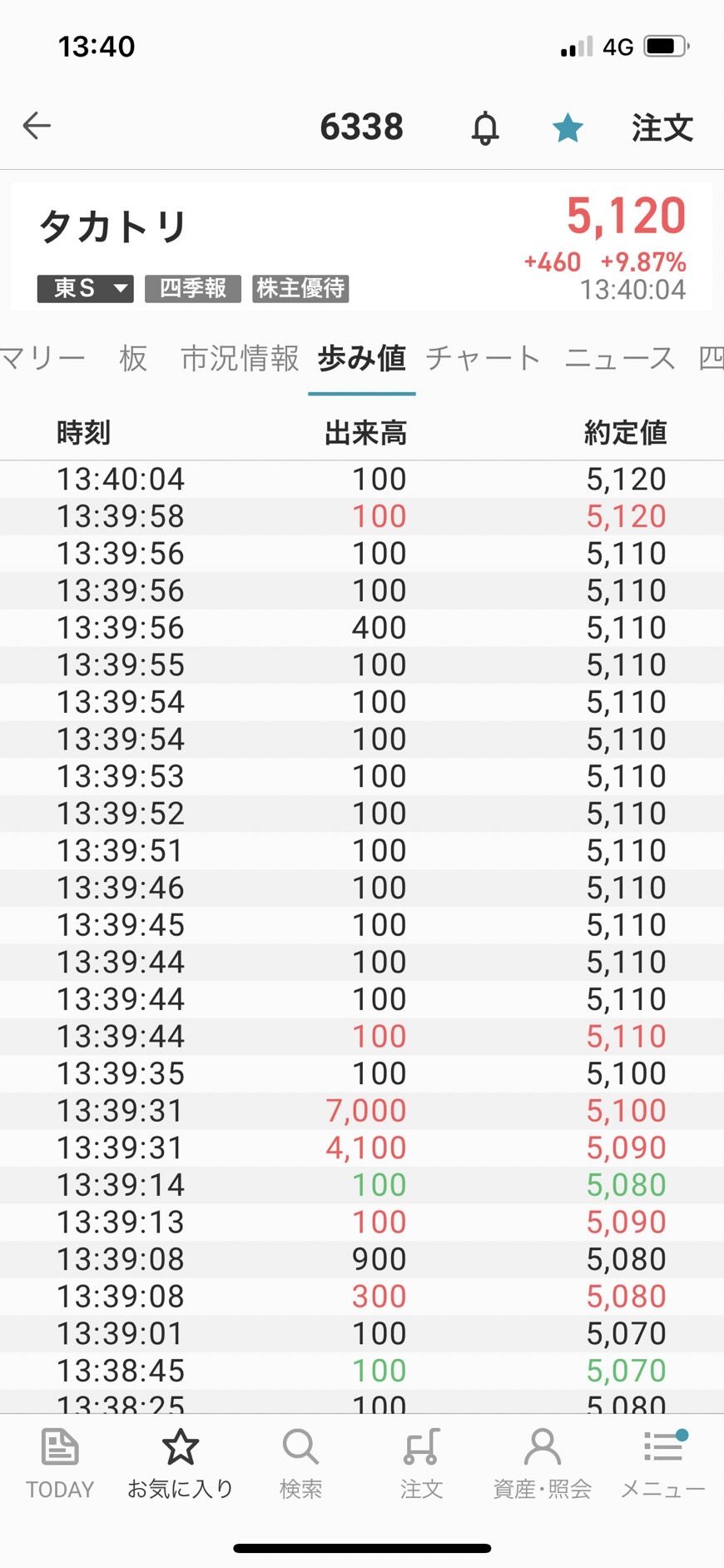Go to お気に入り favorites
The width and height of the screenshot is (724, 1568).
(x=180, y=1464)
